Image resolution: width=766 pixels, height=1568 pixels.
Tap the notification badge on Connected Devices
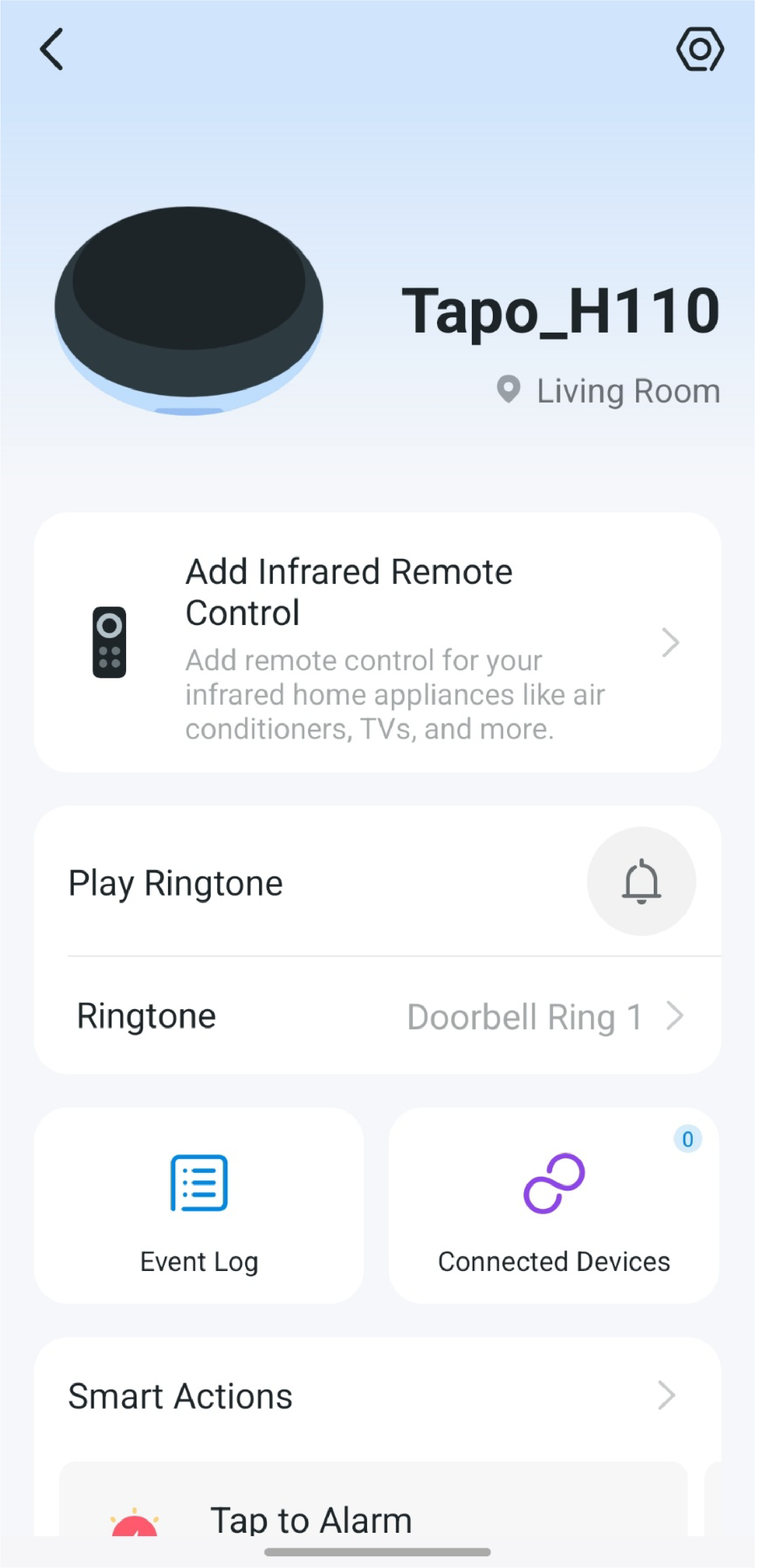687,1138
